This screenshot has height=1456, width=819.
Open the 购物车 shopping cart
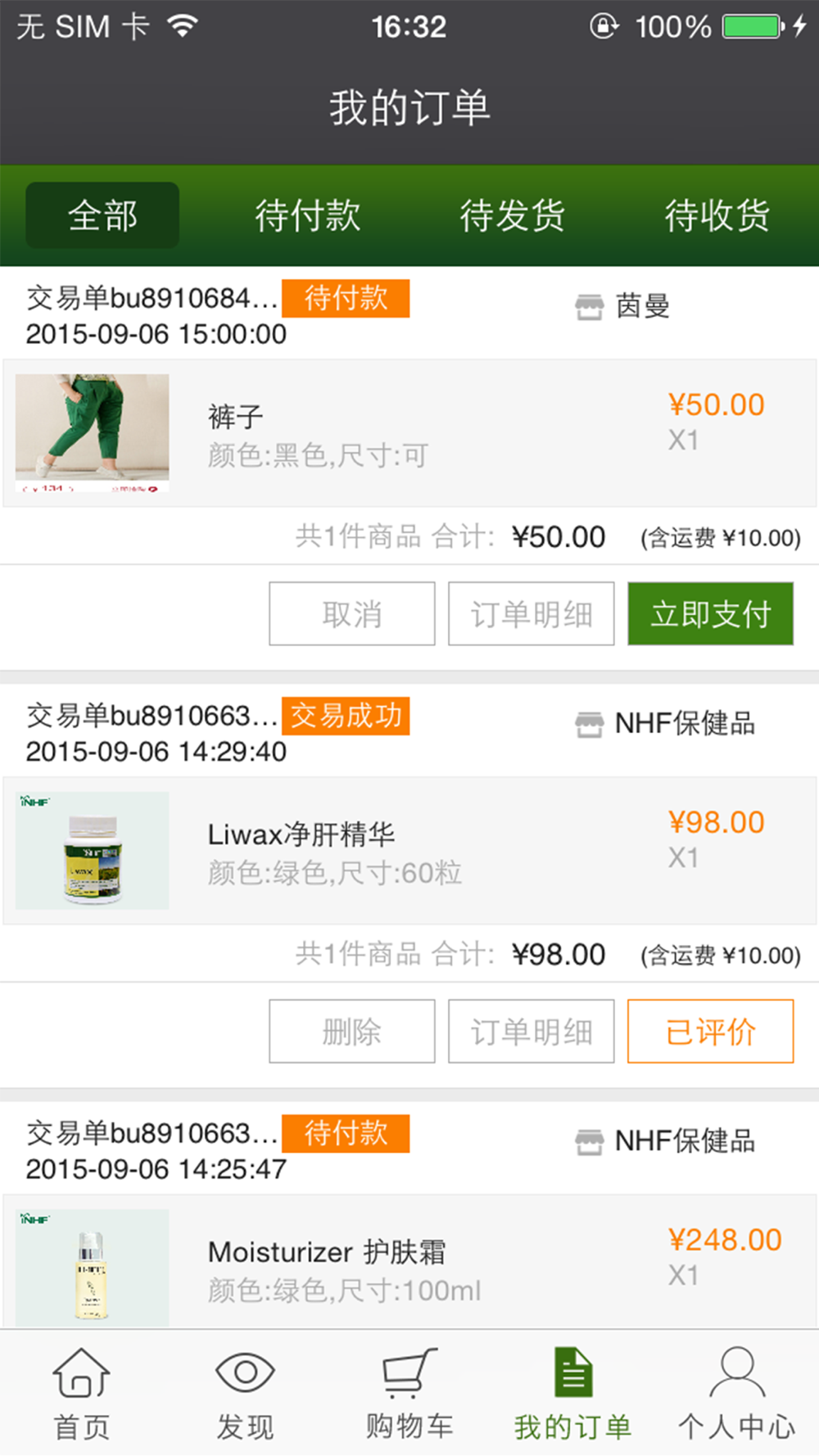click(x=409, y=1394)
